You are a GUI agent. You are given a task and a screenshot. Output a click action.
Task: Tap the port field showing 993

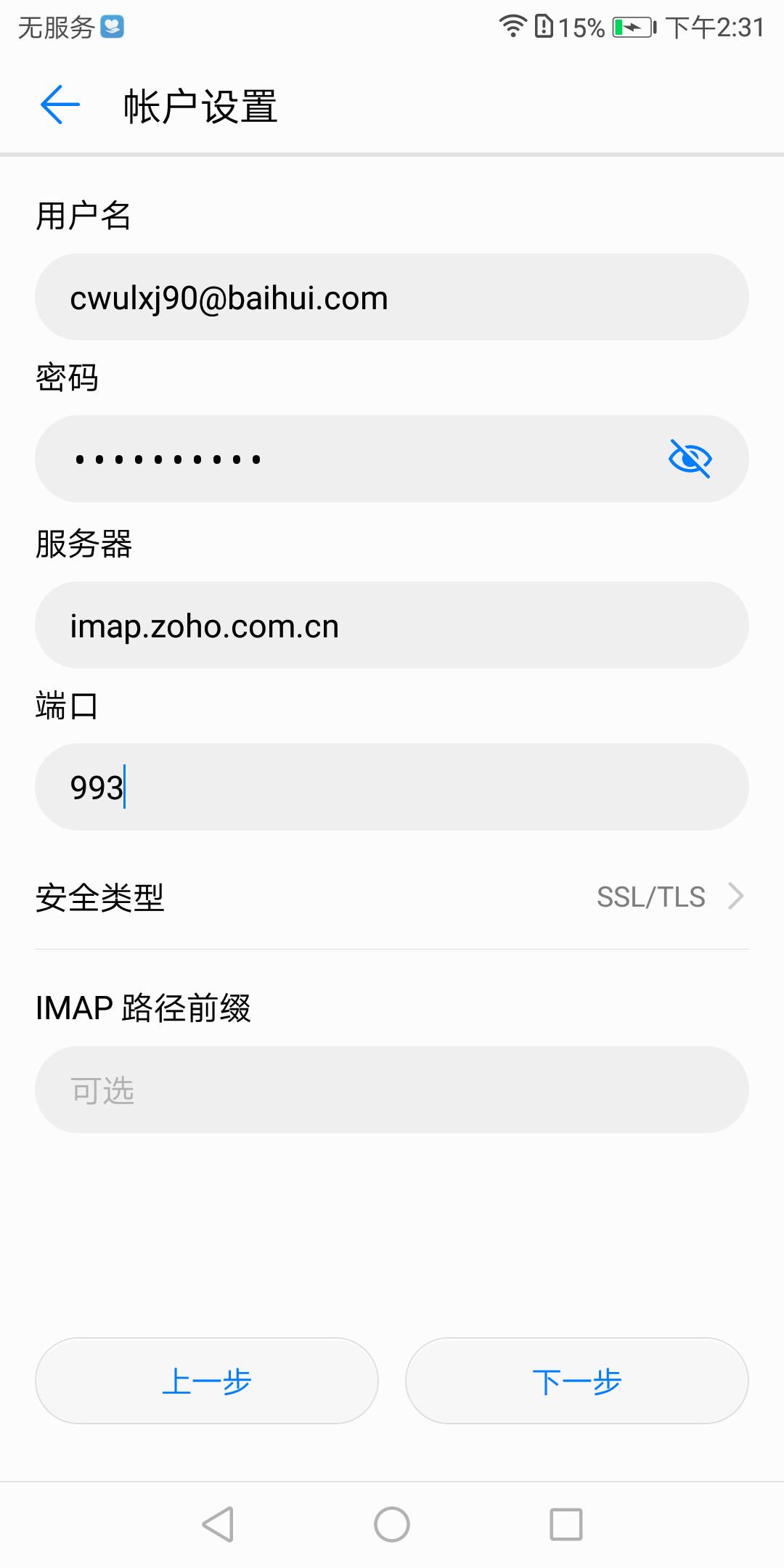click(x=392, y=787)
